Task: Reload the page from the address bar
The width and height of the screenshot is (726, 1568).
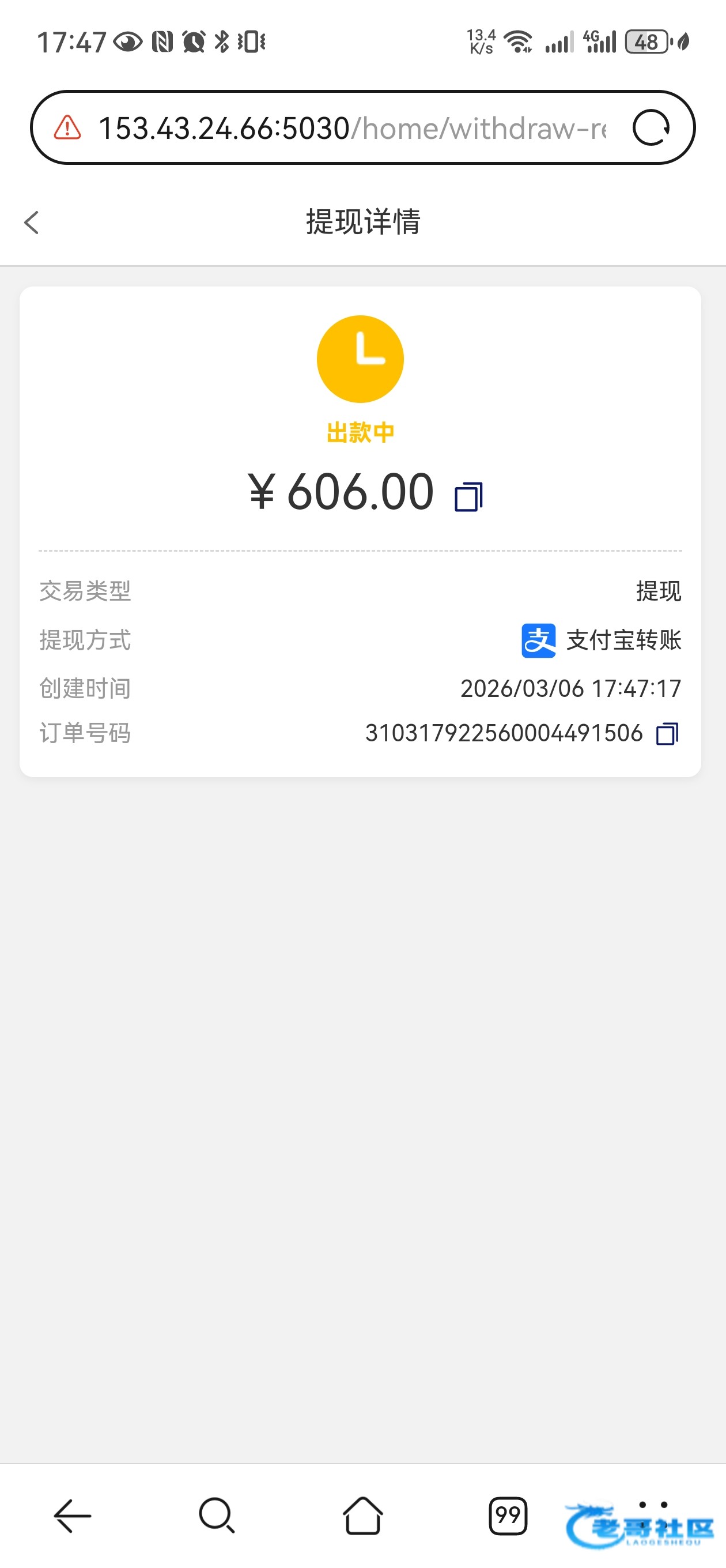Action: pos(651,128)
